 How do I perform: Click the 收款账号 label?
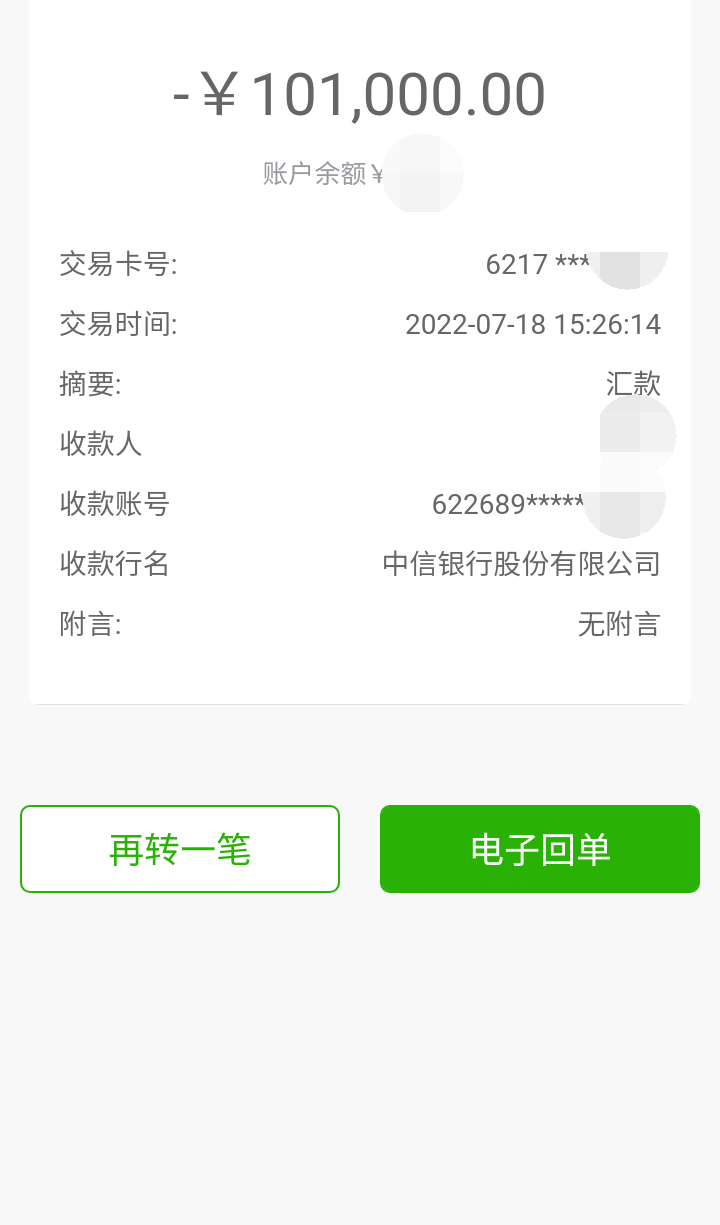tap(113, 504)
